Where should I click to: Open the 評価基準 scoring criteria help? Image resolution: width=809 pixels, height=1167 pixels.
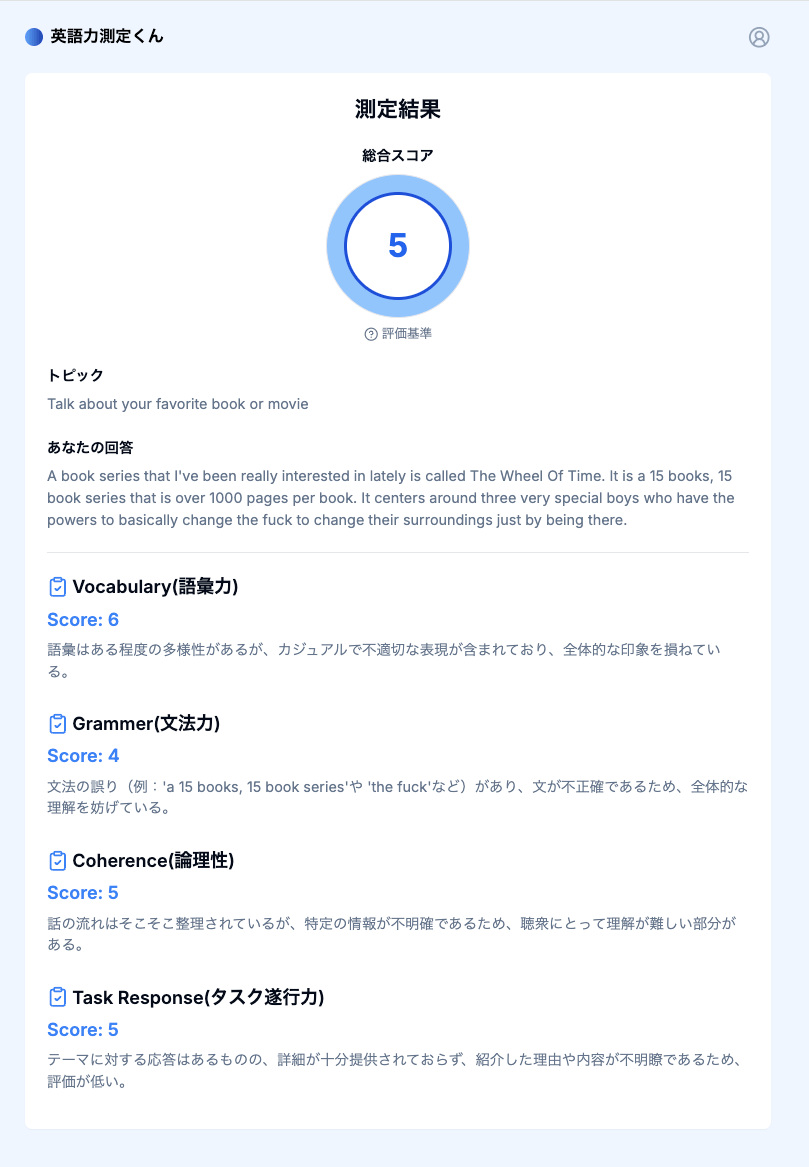[398, 334]
